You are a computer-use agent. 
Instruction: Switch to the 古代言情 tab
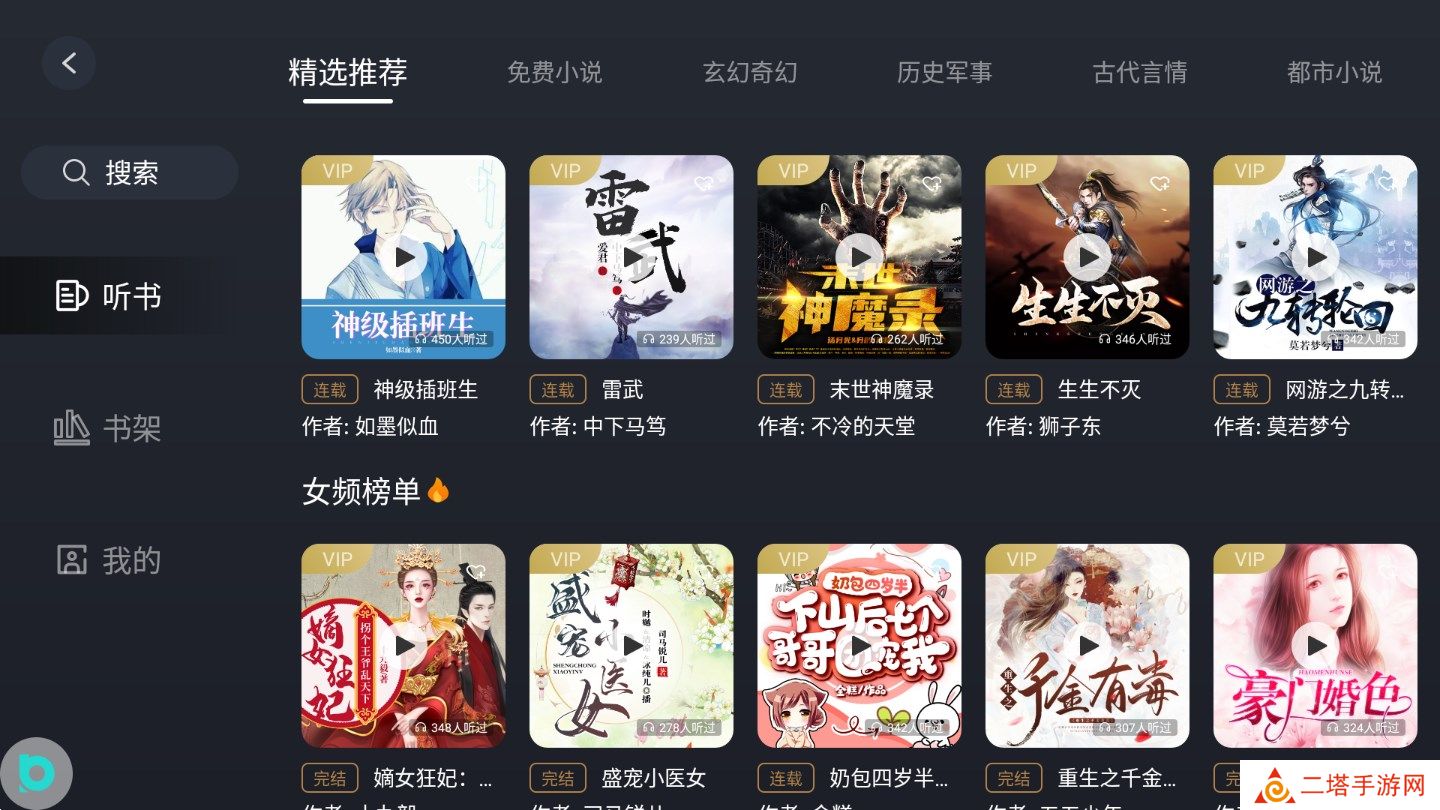click(1139, 72)
